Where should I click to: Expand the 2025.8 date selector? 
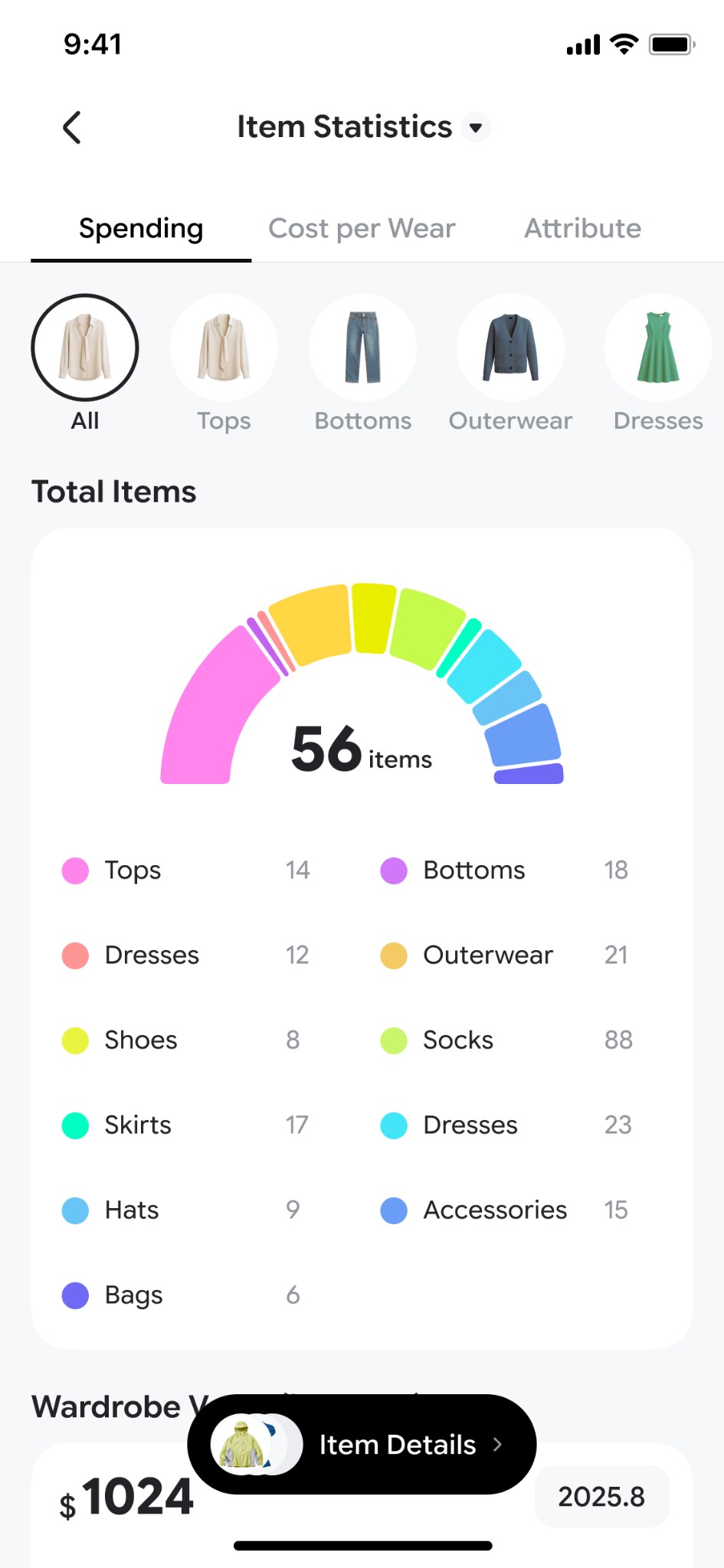[x=602, y=1497]
